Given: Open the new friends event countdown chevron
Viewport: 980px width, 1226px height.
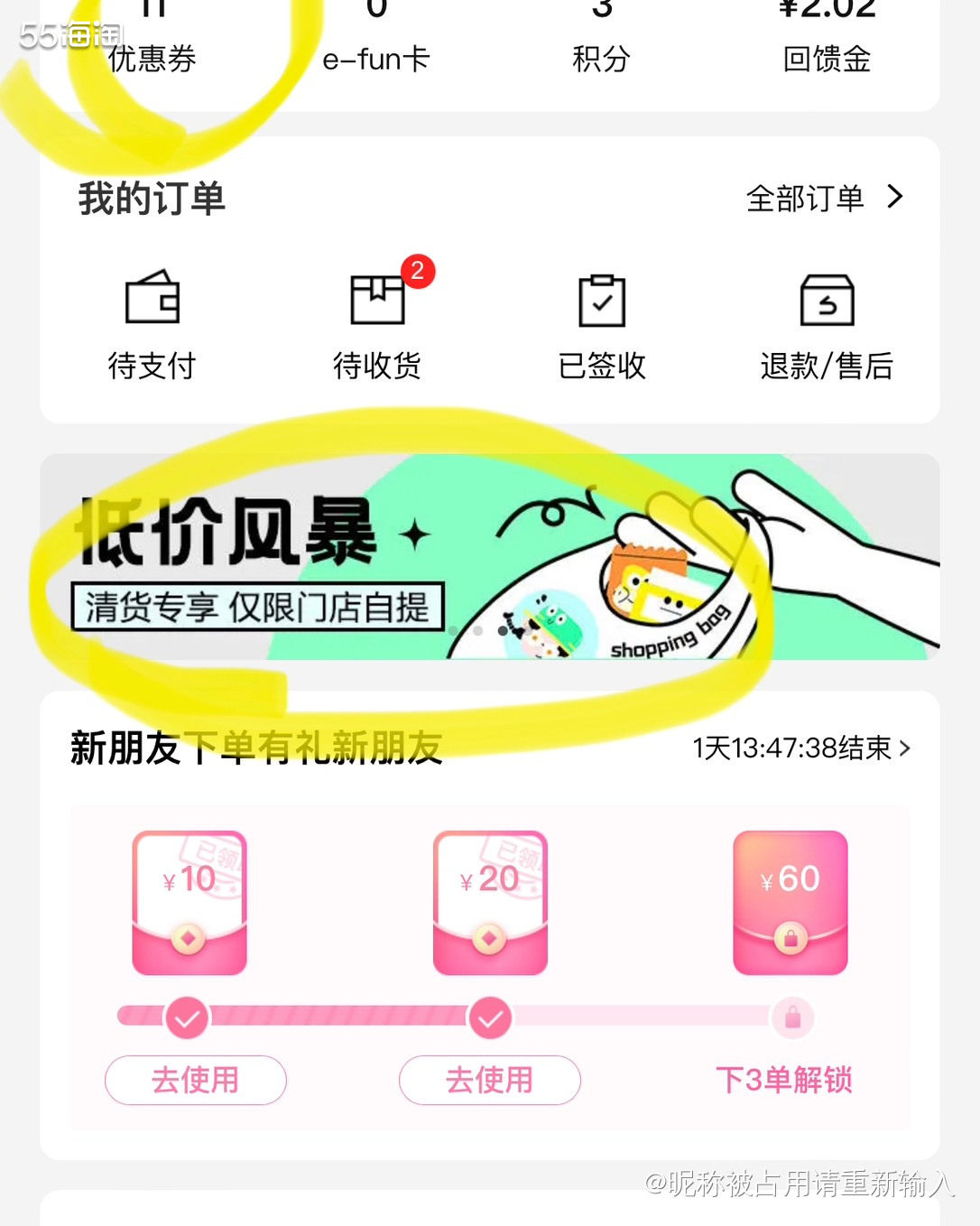Looking at the screenshot, I should (x=903, y=748).
